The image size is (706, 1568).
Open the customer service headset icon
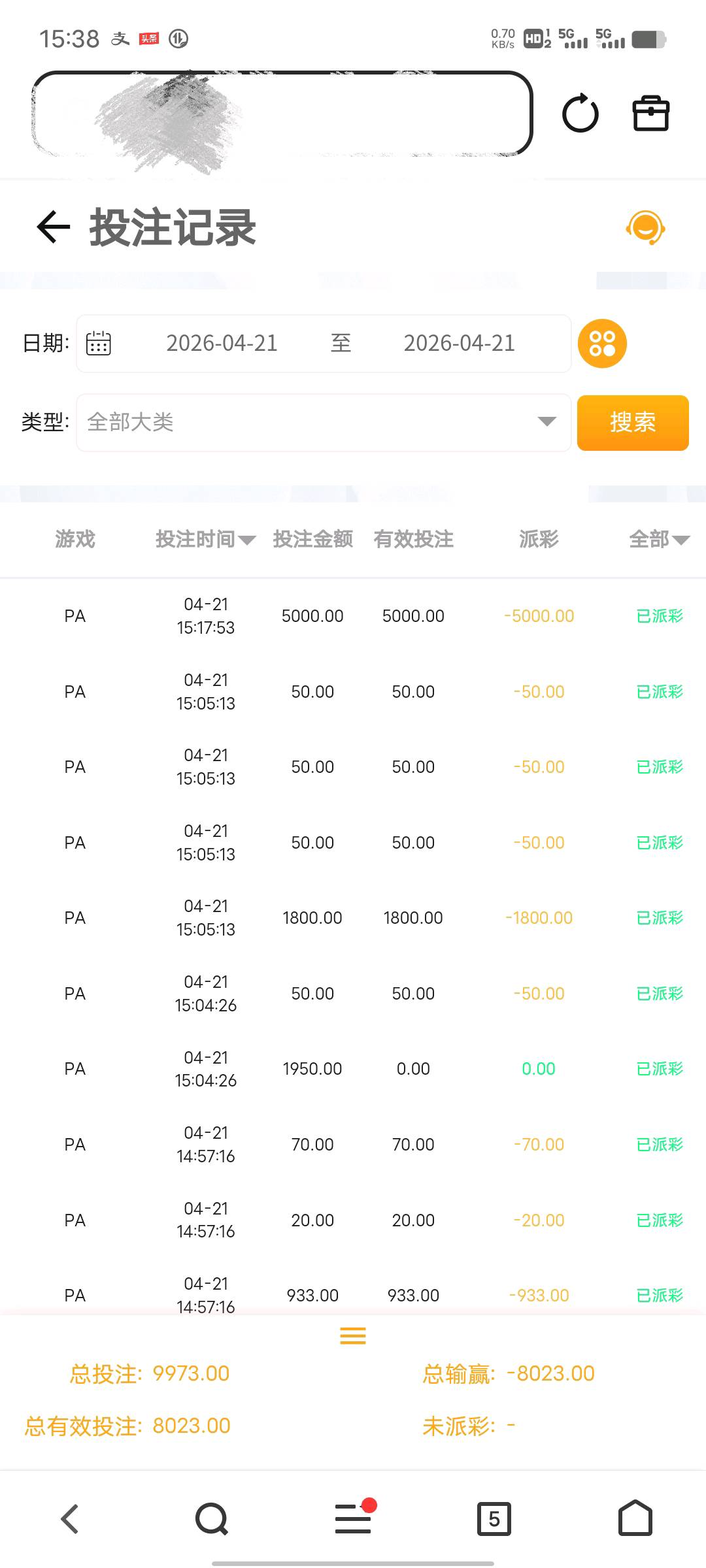click(647, 227)
